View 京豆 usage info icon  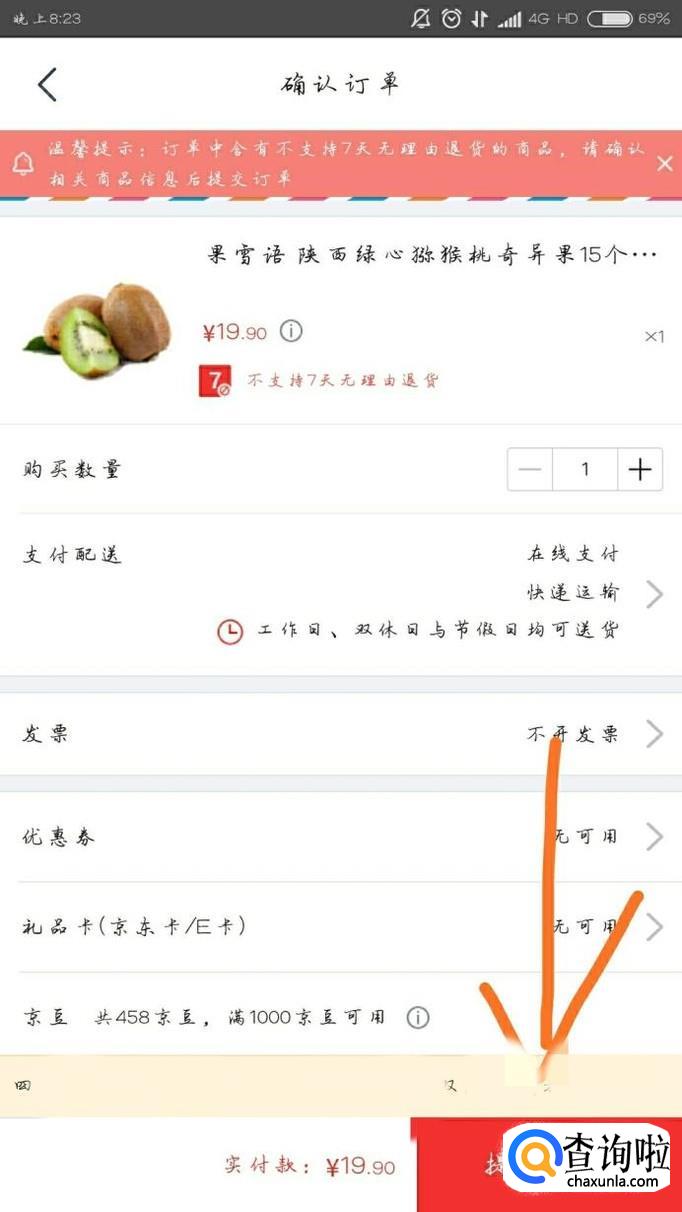click(418, 1018)
